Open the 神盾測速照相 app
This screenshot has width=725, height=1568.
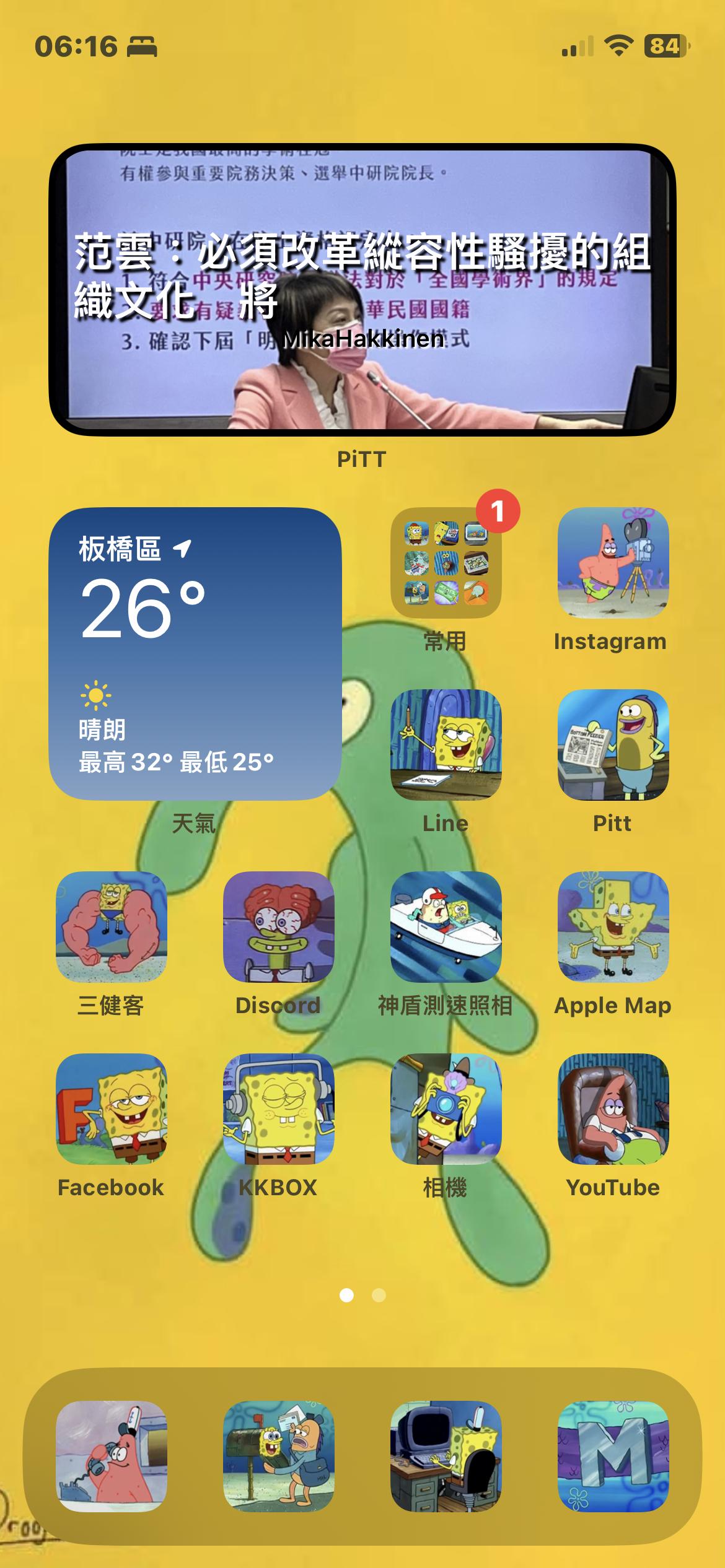(446, 927)
